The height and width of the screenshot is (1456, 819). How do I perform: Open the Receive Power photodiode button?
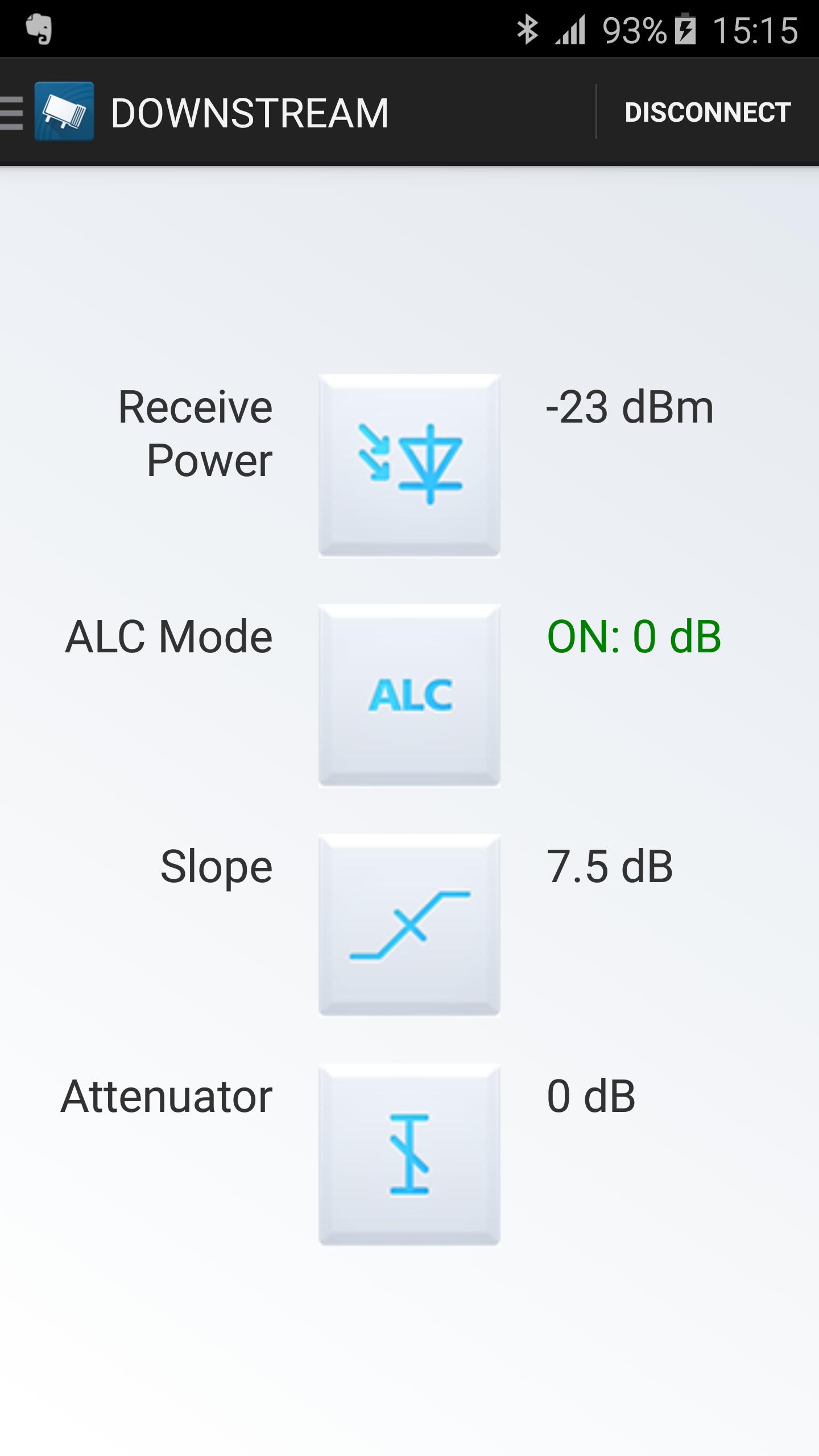tap(409, 465)
